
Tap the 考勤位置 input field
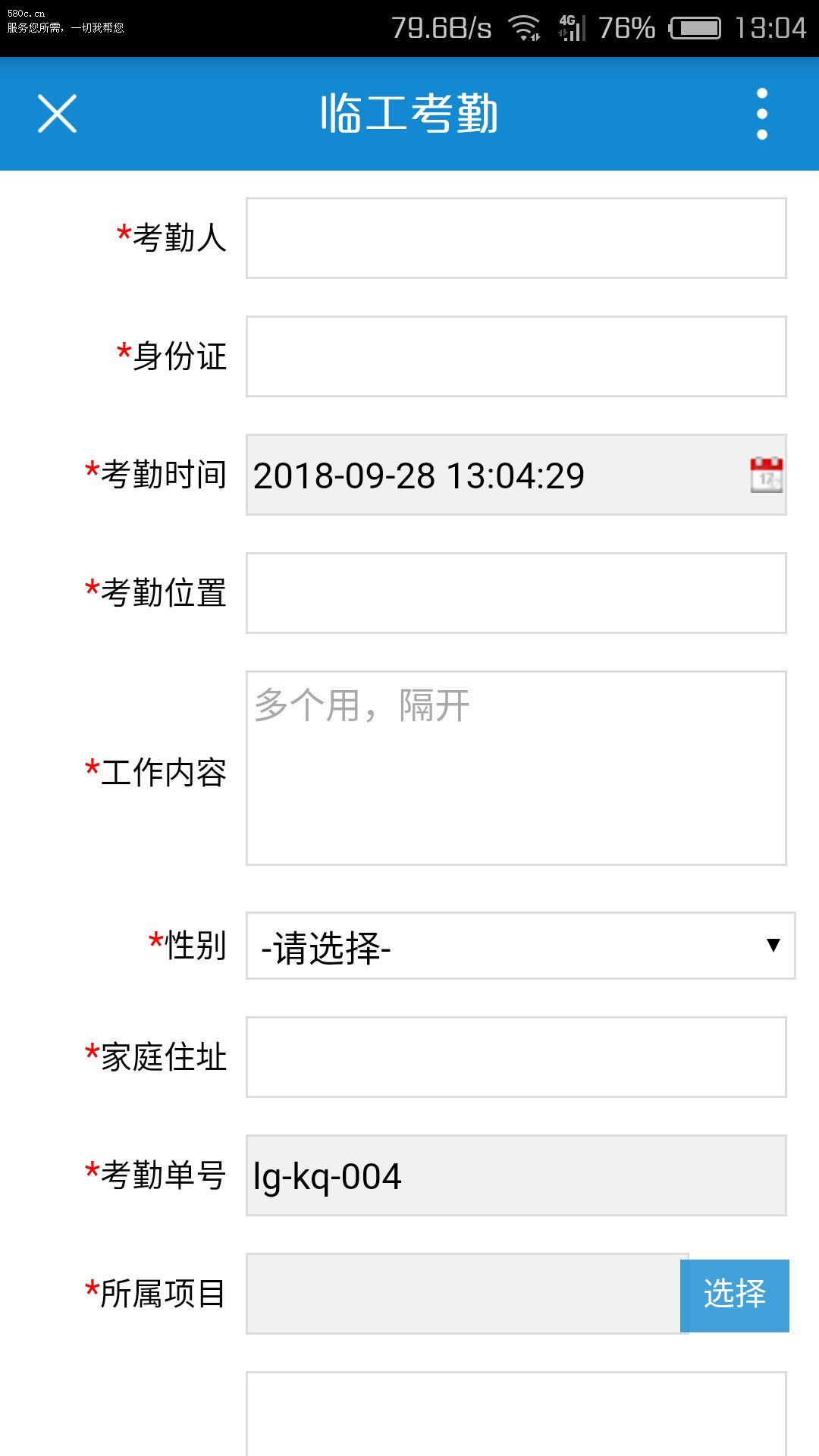click(516, 593)
